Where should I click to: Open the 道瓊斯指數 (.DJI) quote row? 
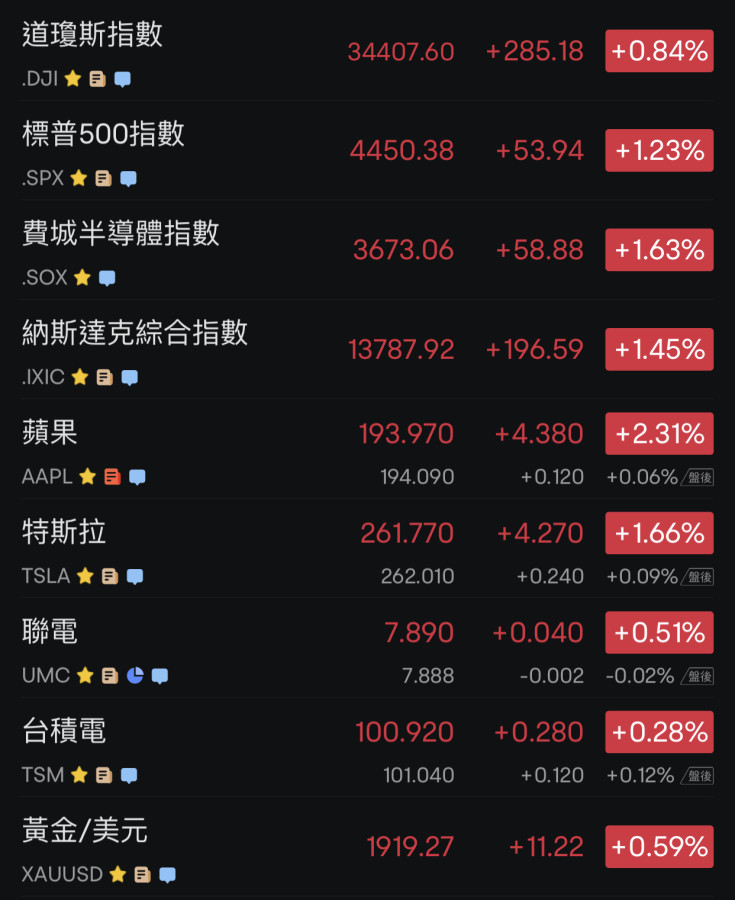[x=92, y=35]
